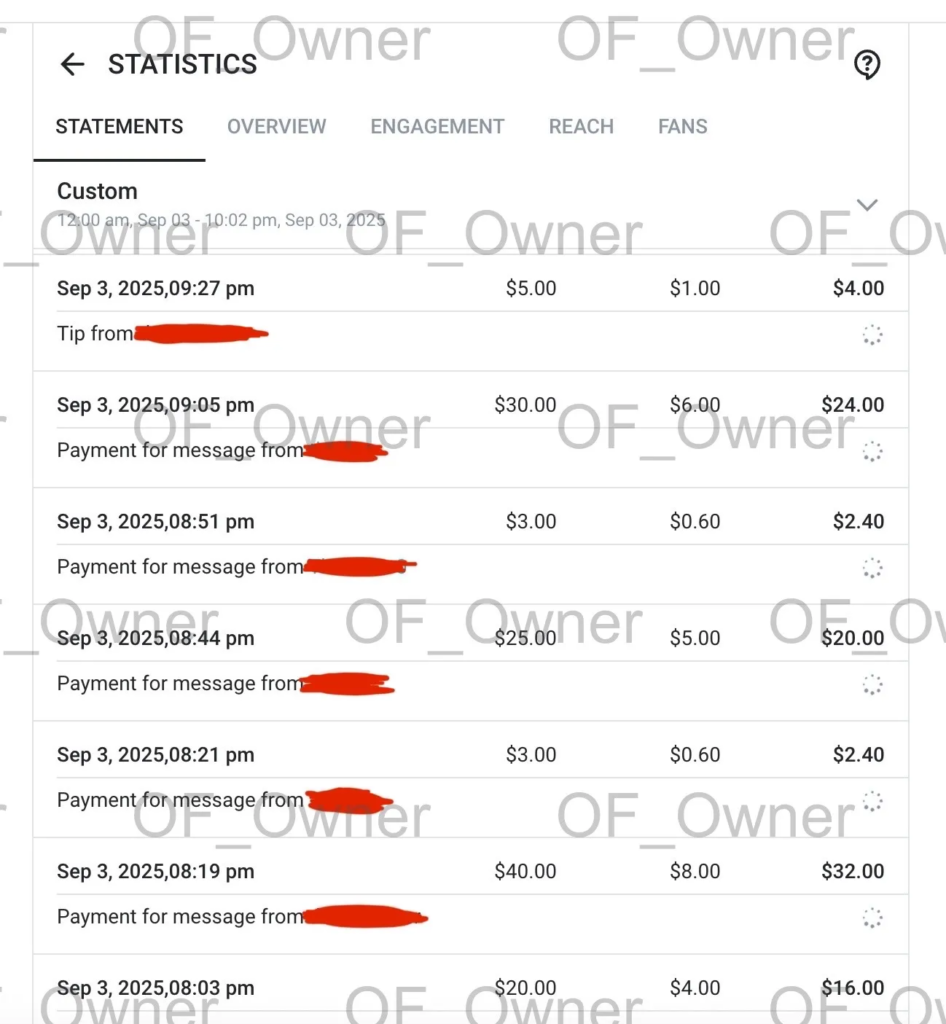Open the help icon
This screenshot has width=946, height=1024.
[867, 66]
